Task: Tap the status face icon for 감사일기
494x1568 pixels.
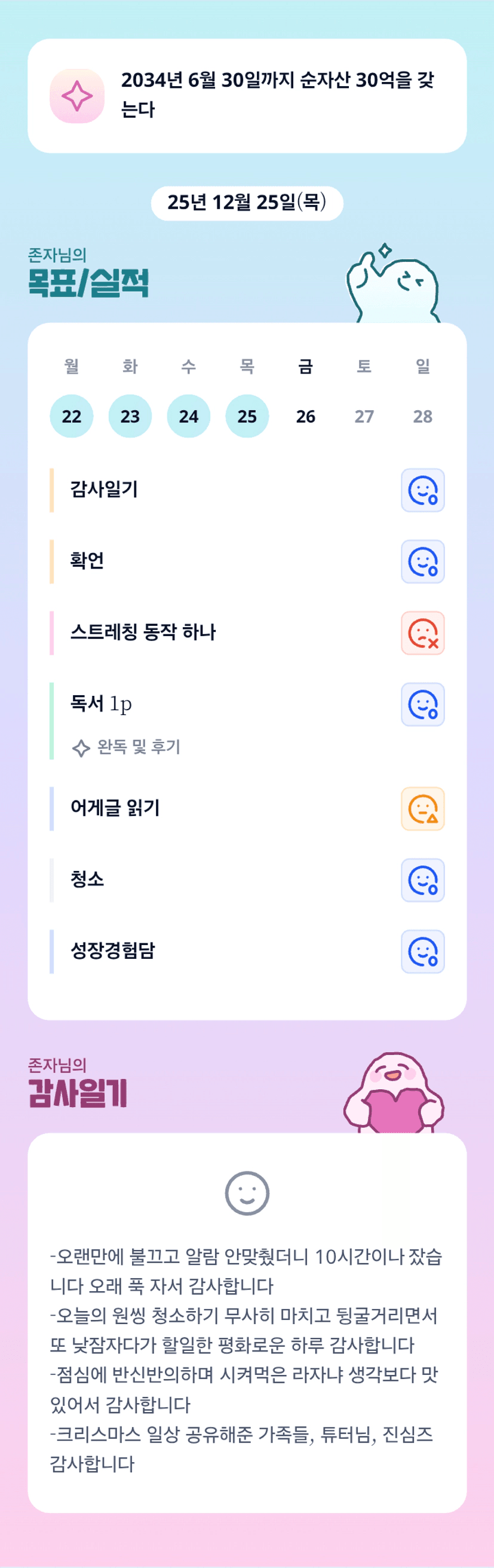Action: point(423,490)
